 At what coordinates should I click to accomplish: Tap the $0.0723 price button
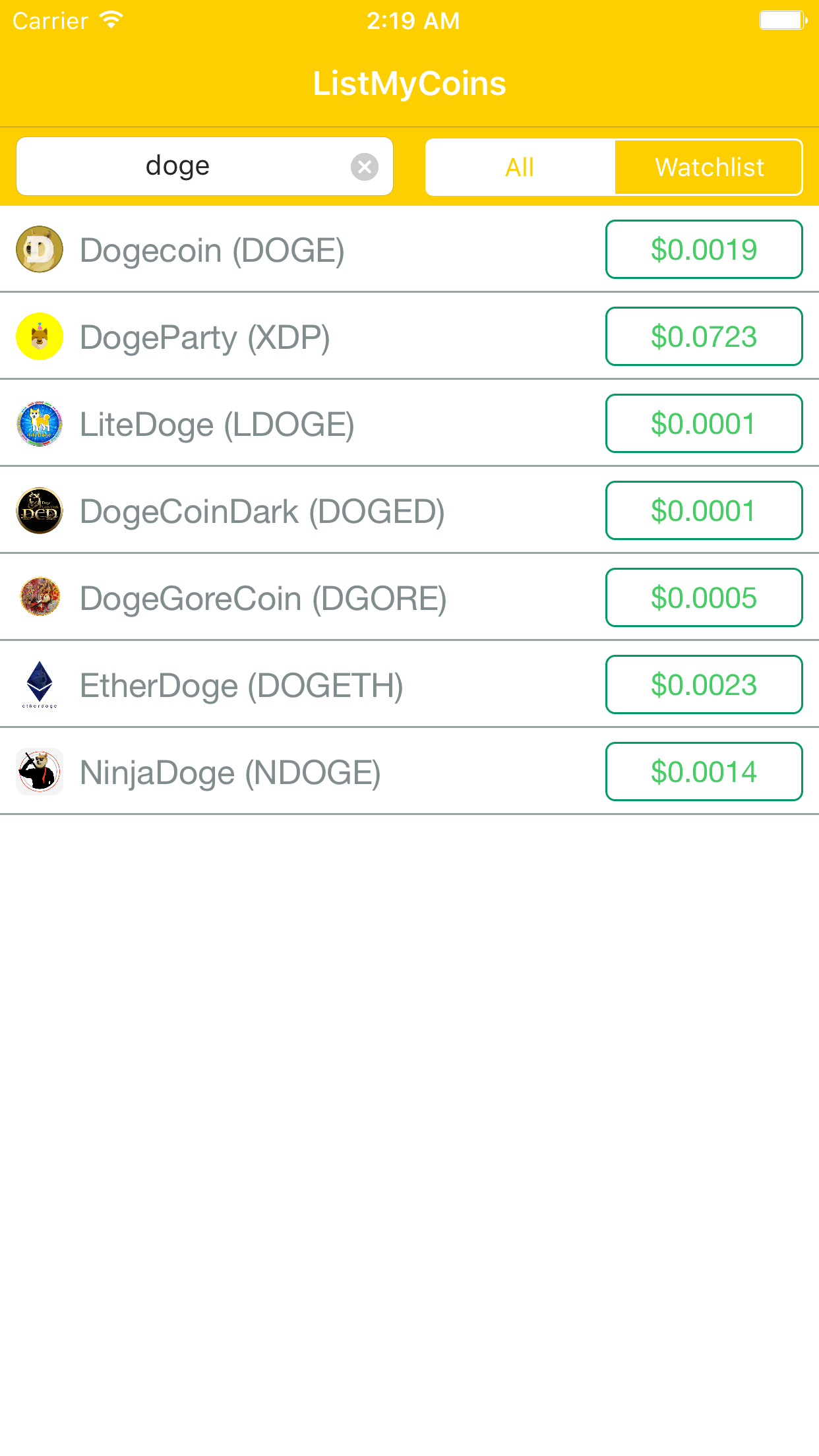[704, 336]
